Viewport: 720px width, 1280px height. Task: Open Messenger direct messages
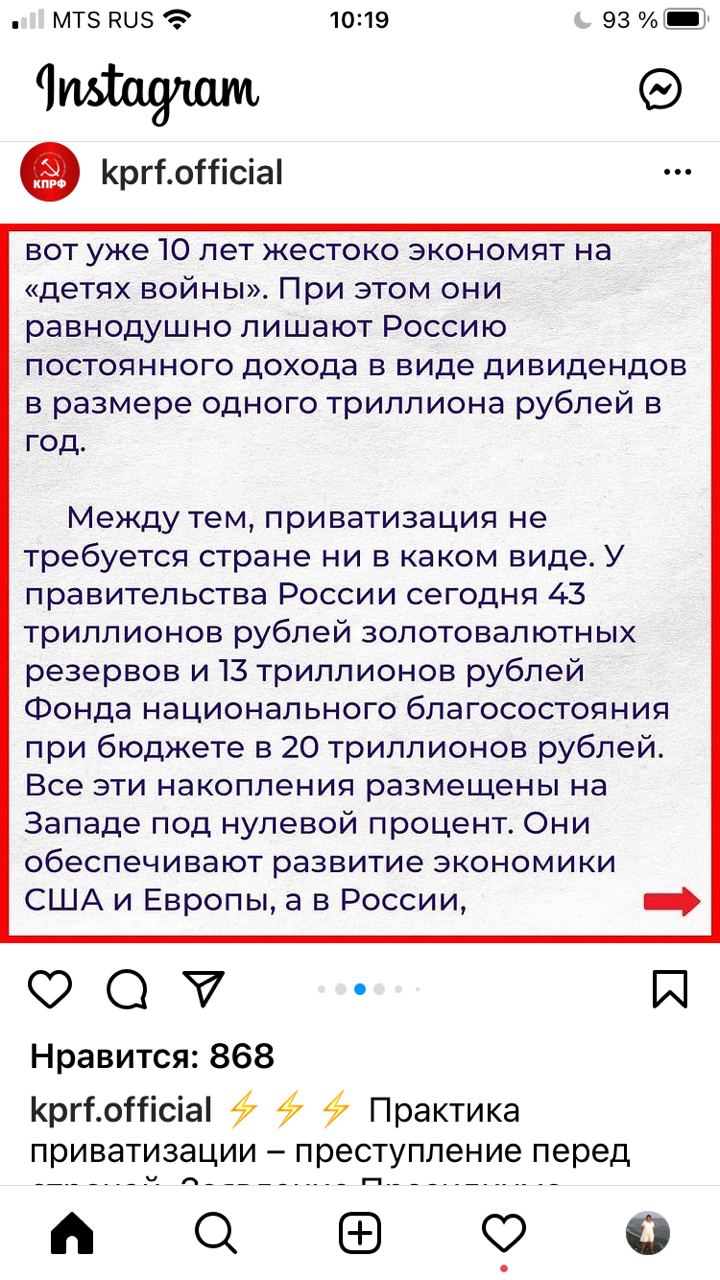(x=660, y=91)
